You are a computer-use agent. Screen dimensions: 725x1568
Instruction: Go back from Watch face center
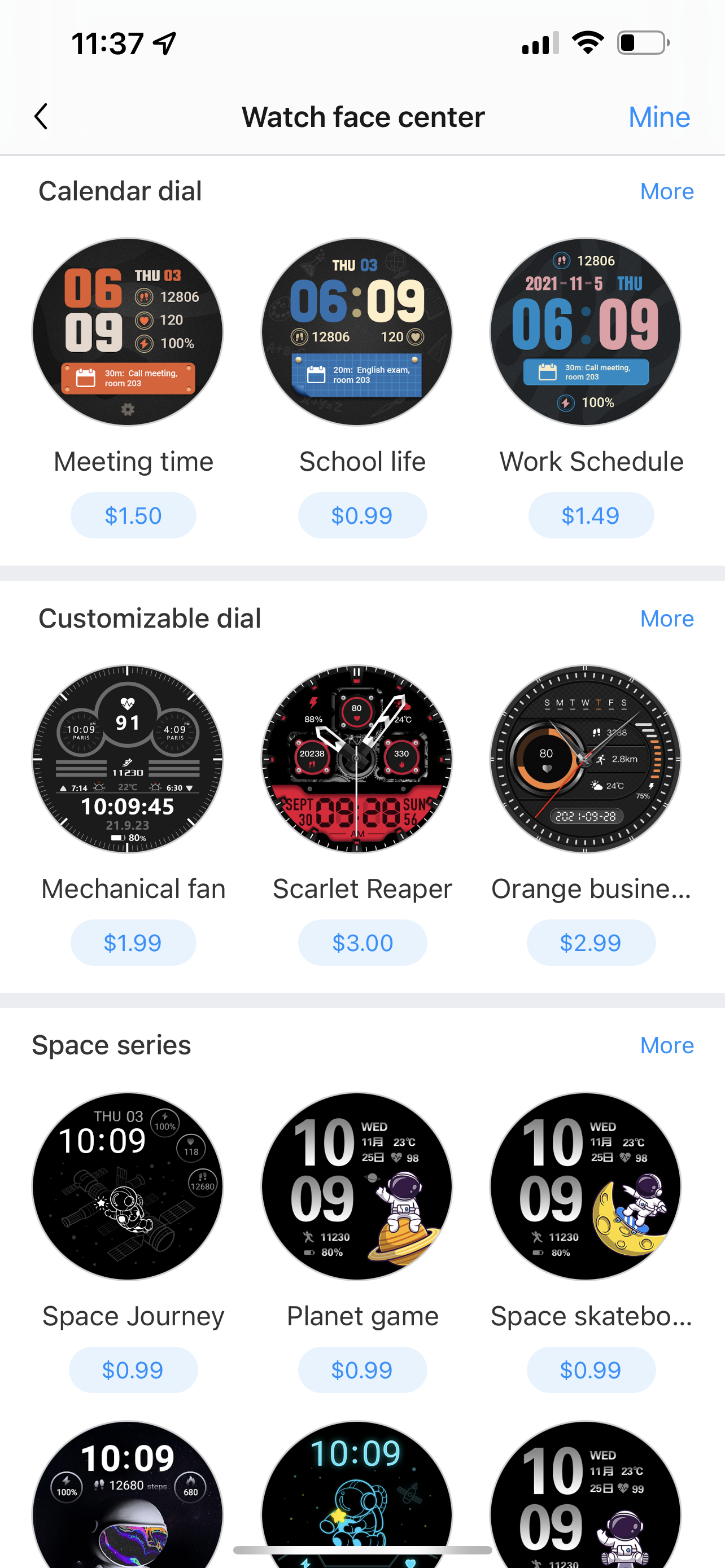pyautogui.click(x=41, y=116)
